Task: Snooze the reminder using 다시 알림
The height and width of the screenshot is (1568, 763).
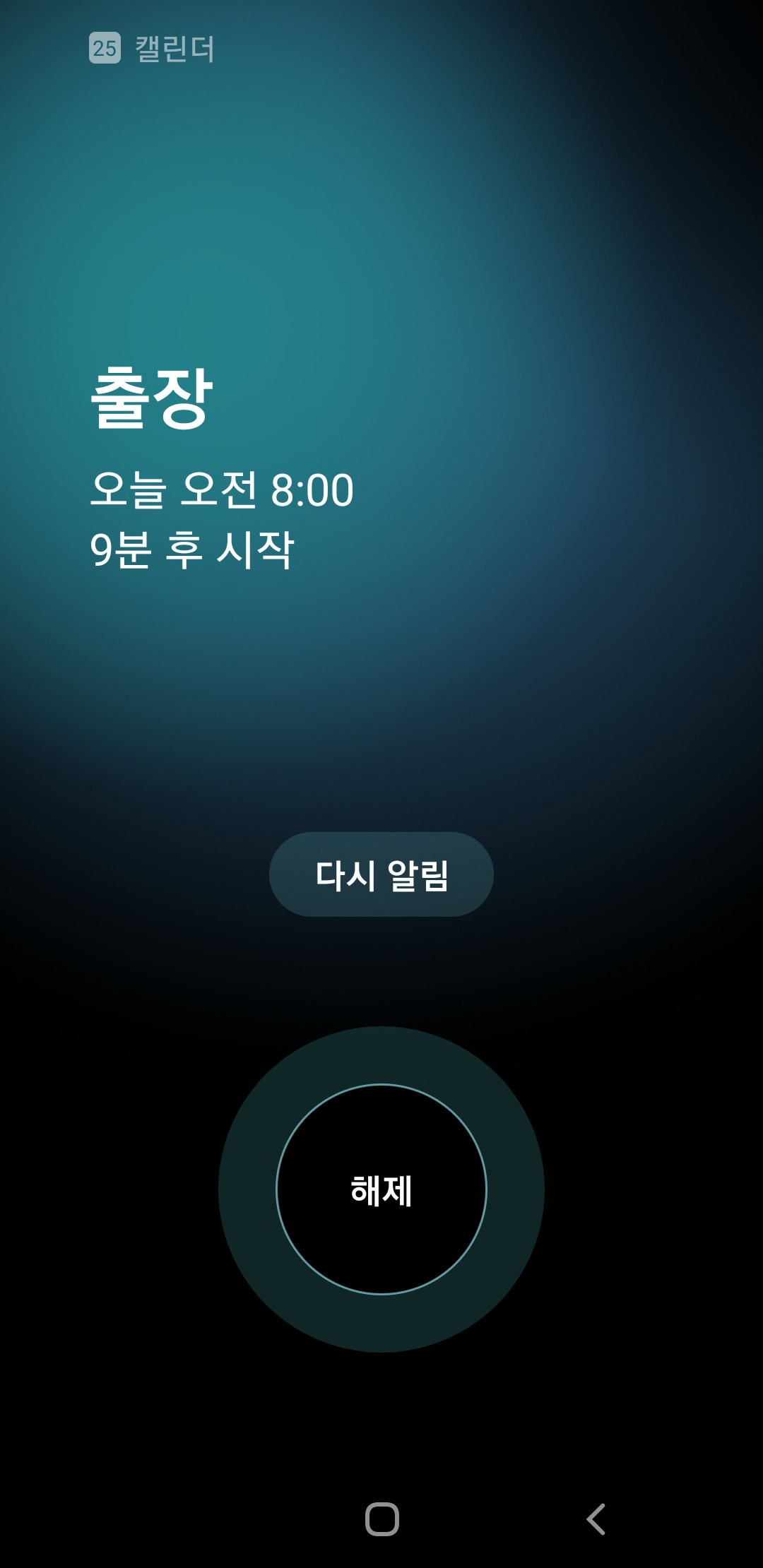Action: [x=381, y=874]
